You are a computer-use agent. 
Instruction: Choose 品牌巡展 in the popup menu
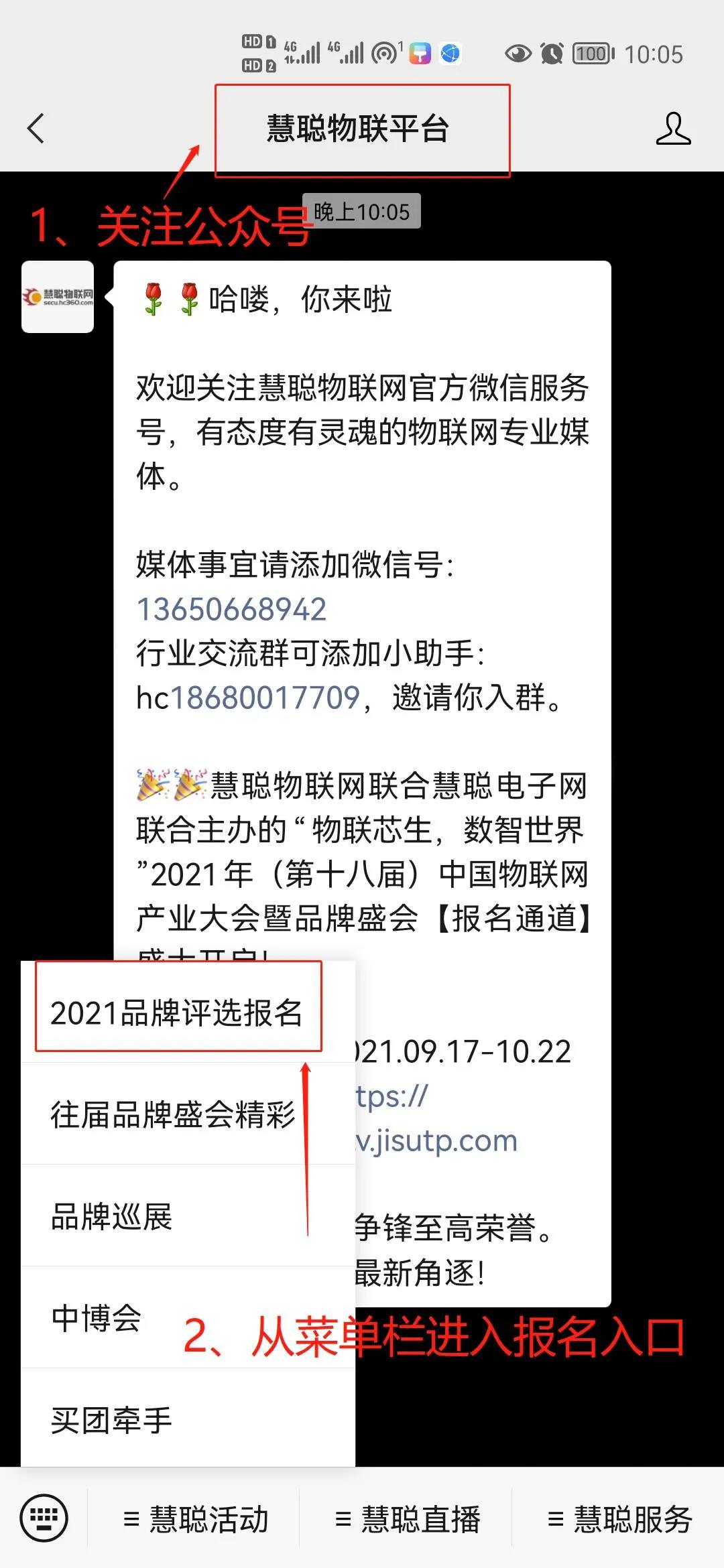click(112, 1217)
